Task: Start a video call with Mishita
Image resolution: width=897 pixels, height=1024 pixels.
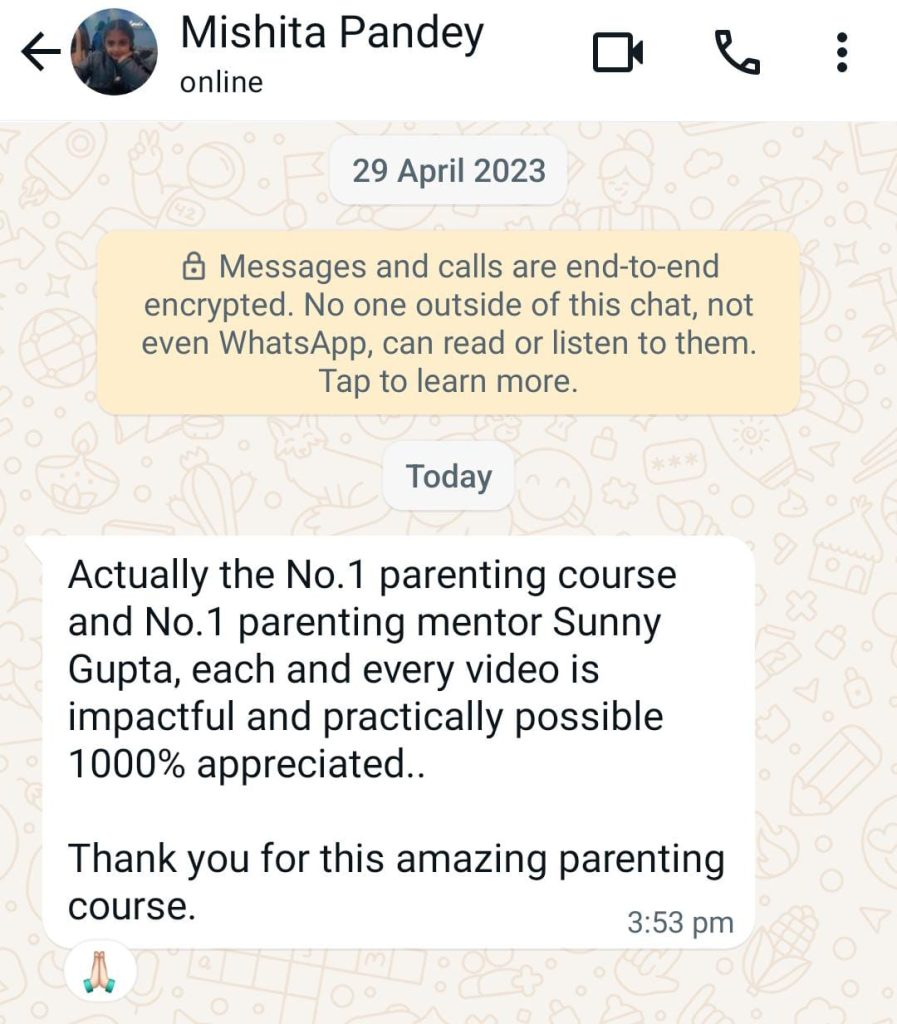Action: (617, 53)
